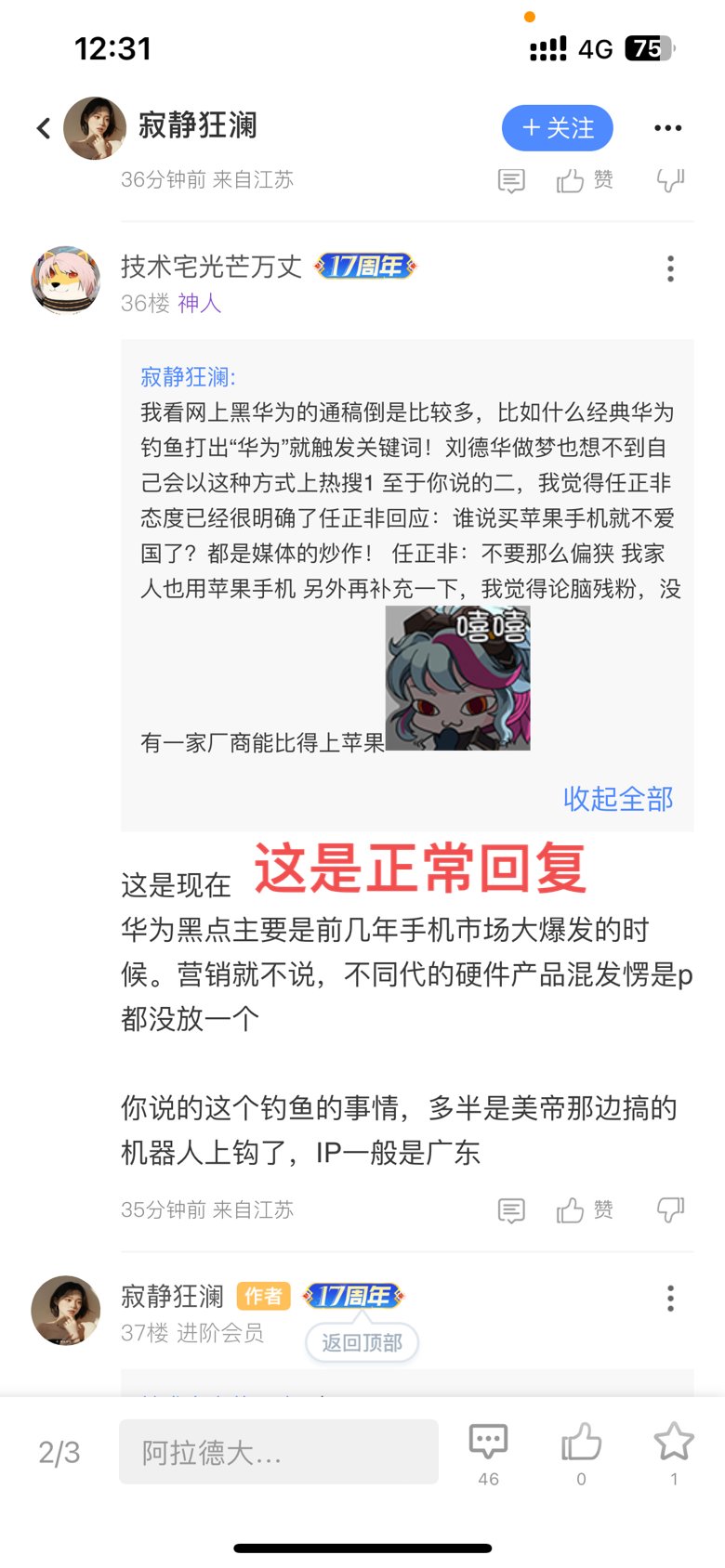
Task: View all 46 comments in bottom bar
Action: coord(488,1451)
